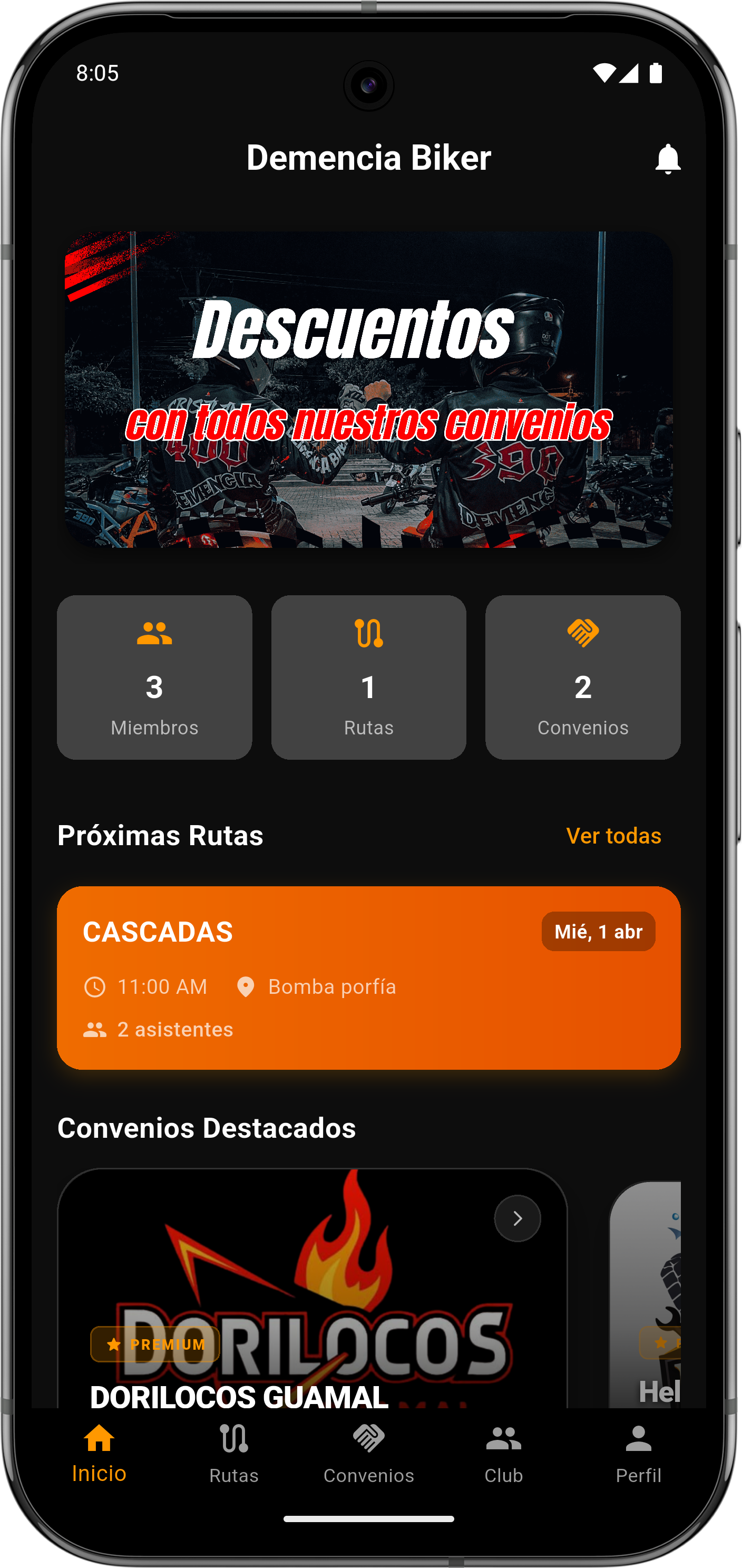Open the notifications bell

(x=667, y=159)
